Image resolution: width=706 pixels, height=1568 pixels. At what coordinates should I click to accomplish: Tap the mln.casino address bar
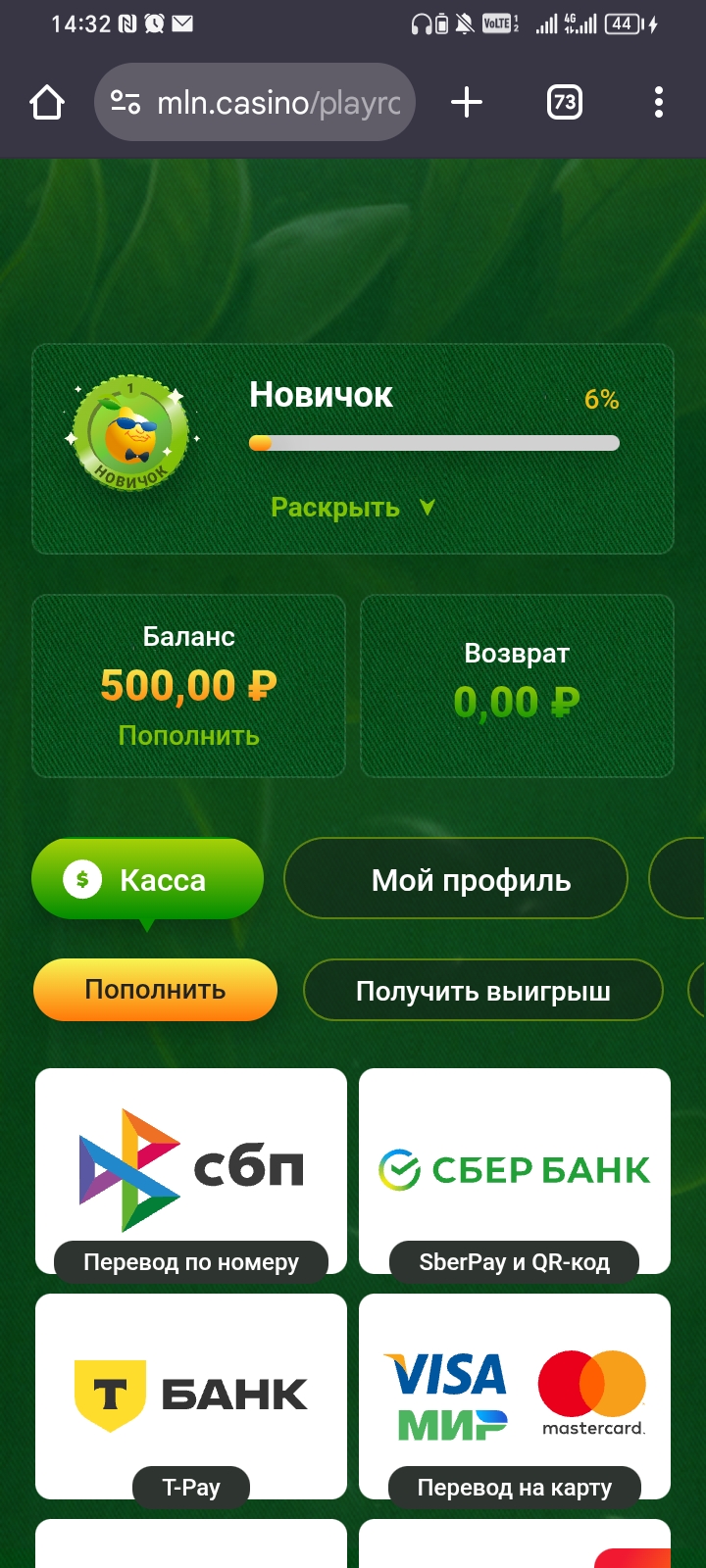pos(255,102)
